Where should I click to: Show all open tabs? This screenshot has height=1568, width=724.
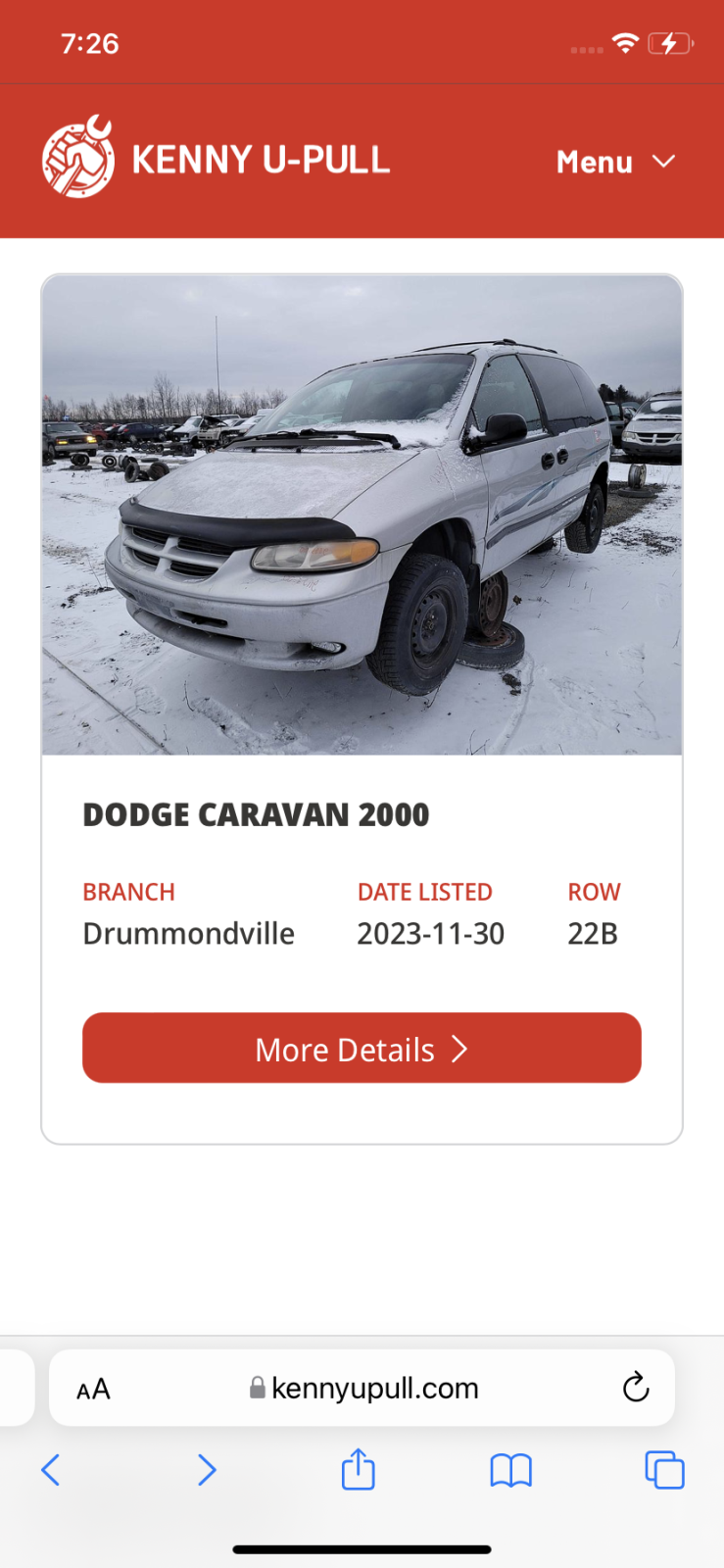[664, 1470]
